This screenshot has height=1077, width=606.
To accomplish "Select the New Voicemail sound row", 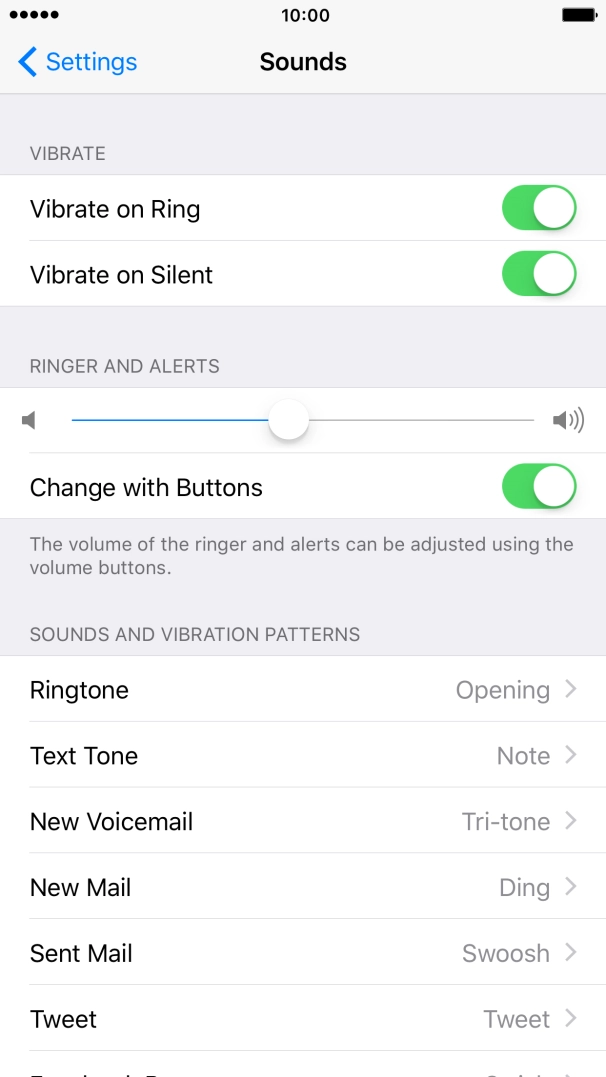I will pyautogui.click(x=303, y=822).
